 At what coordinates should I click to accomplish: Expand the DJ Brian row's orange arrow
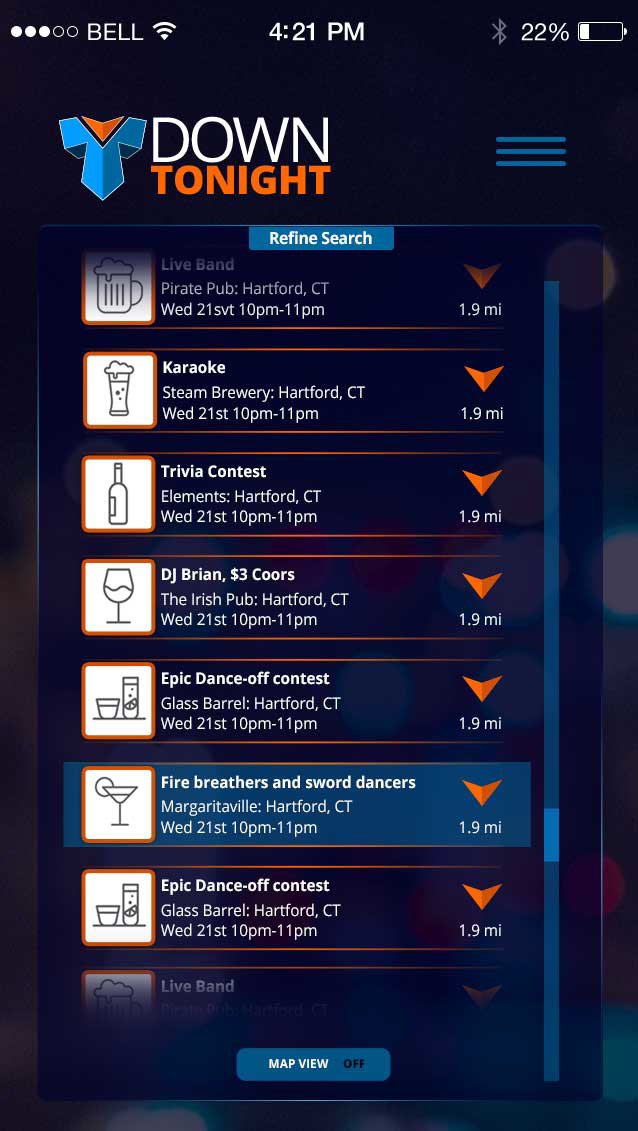click(482, 585)
